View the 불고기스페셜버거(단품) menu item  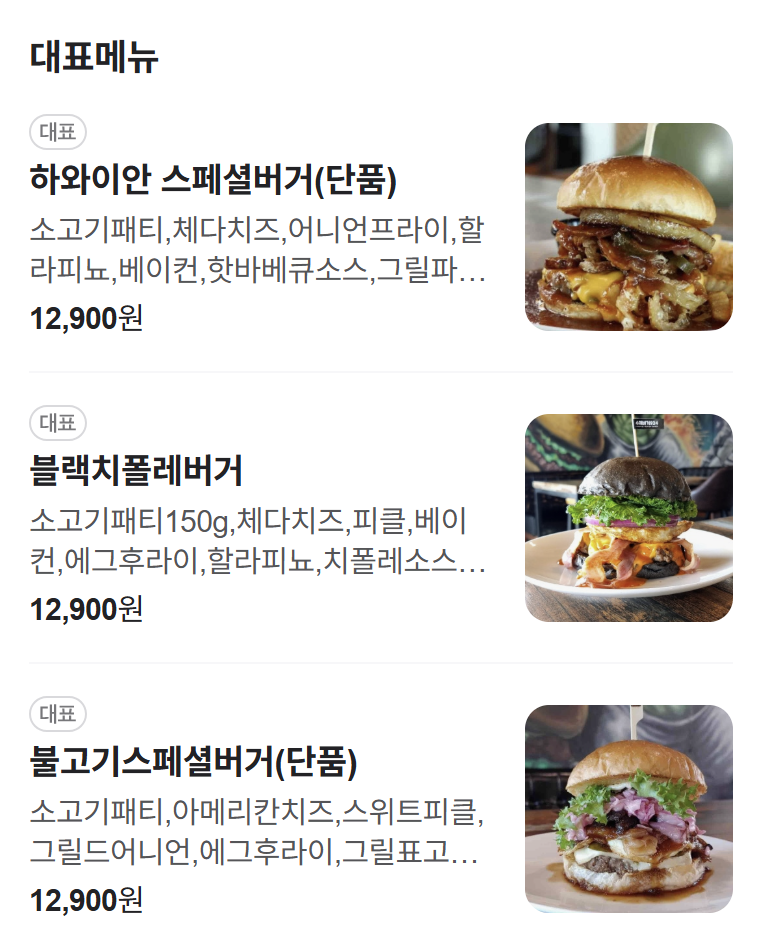[x=194, y=763]
